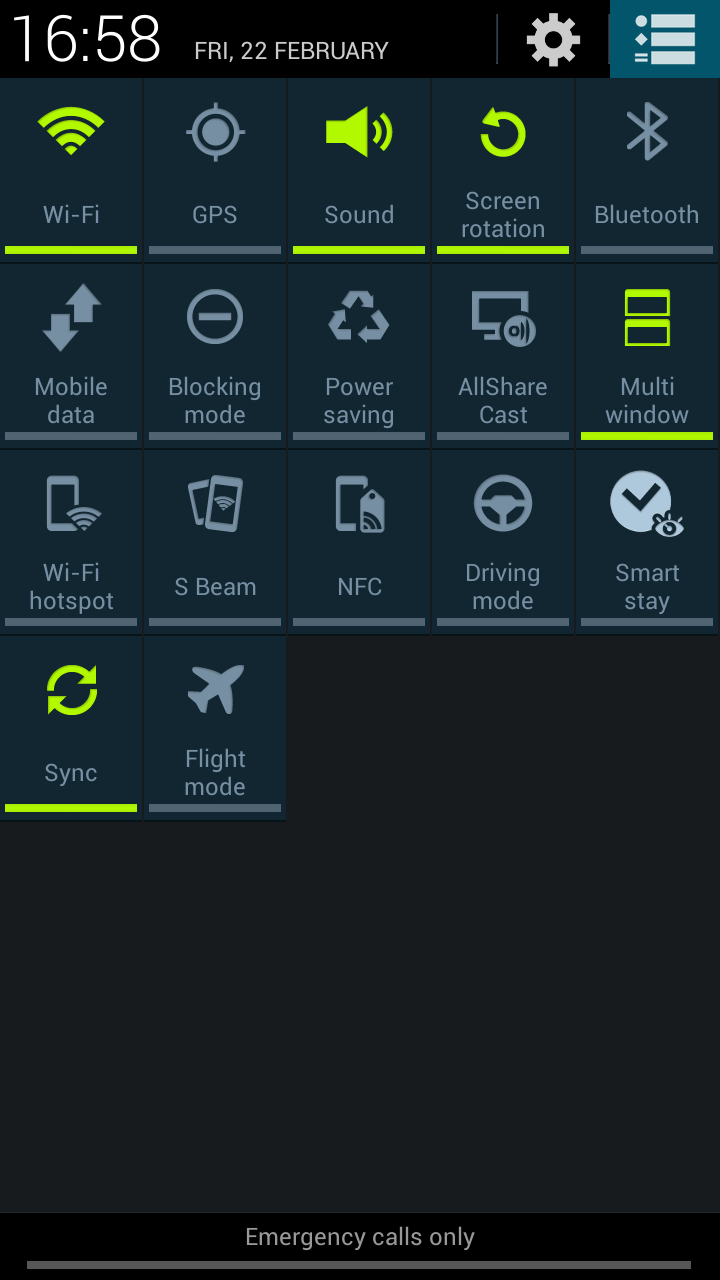Disable Multi window
The height and width of the screenshot is (1280, 720).
647,352
